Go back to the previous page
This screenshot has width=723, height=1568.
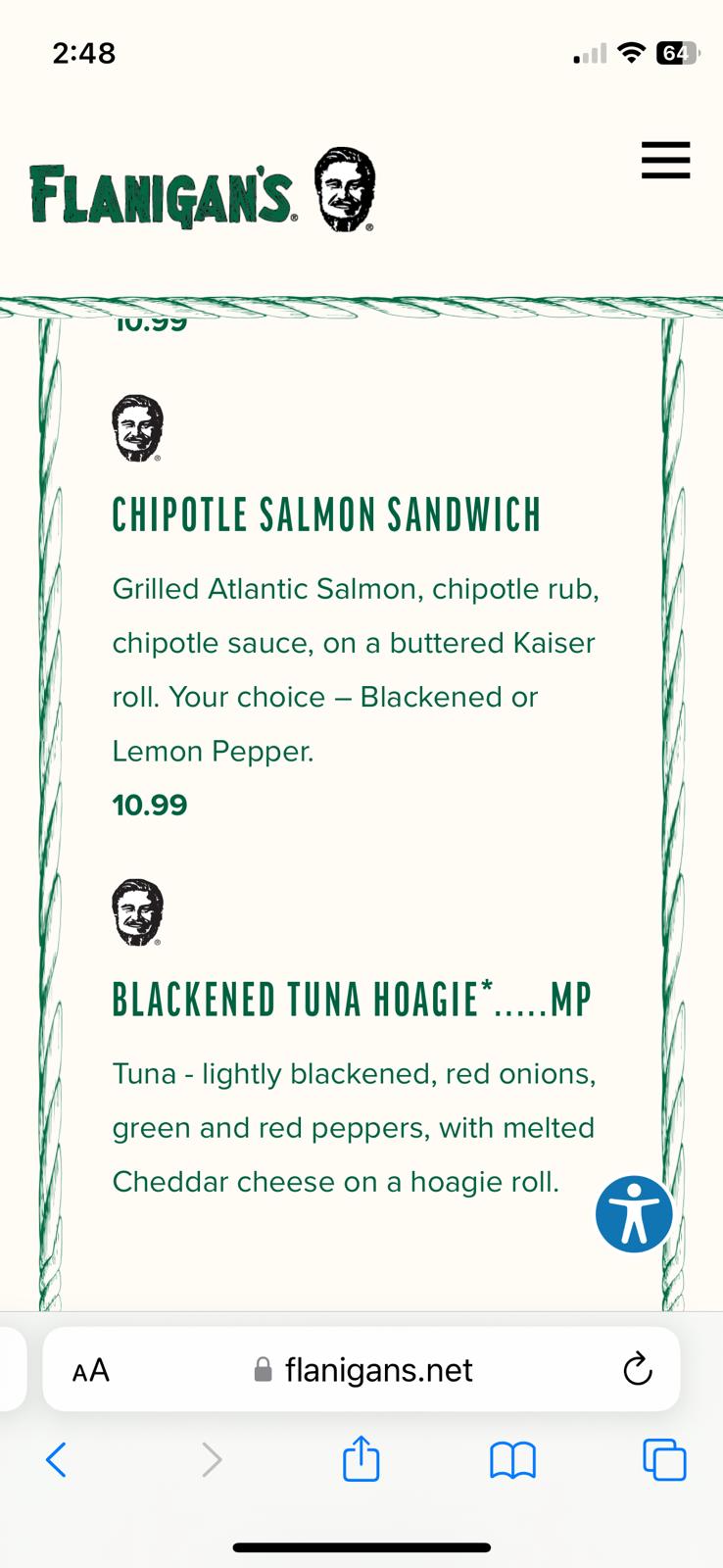57,1460
